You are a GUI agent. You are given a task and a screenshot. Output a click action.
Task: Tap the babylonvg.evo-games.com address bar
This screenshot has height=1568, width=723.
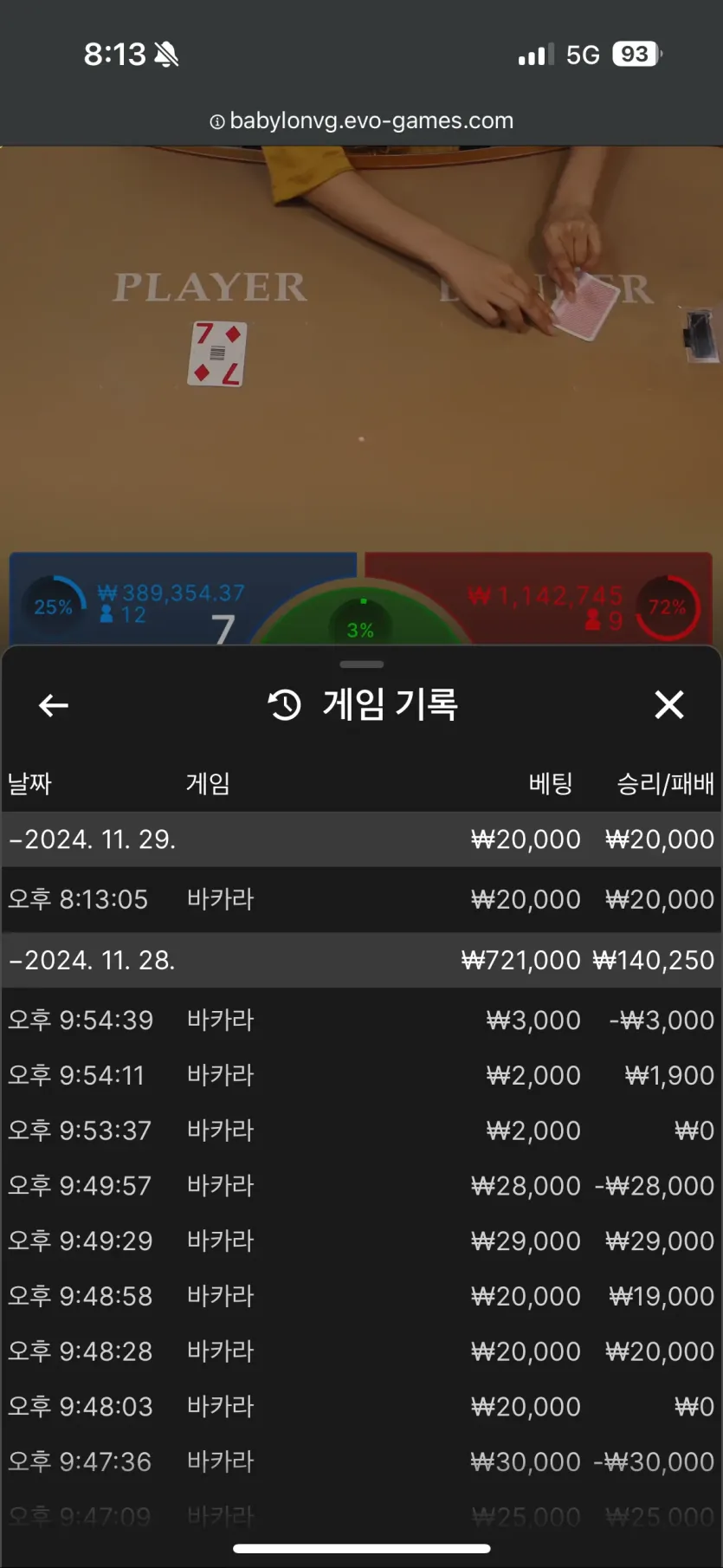click(x=362, y=120)
